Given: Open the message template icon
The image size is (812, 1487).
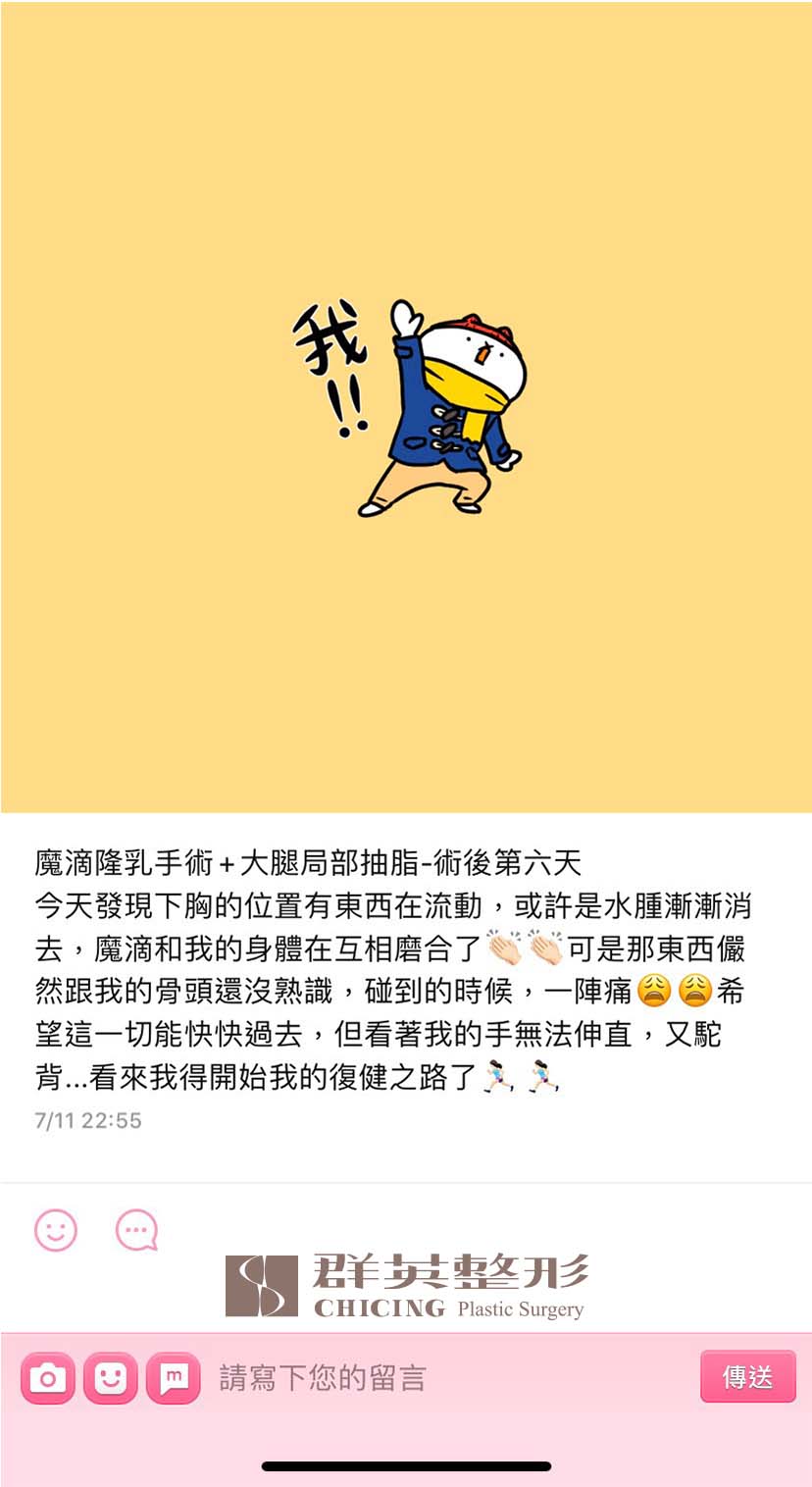Looking at the screenshot, I should tap(174, 1378).
